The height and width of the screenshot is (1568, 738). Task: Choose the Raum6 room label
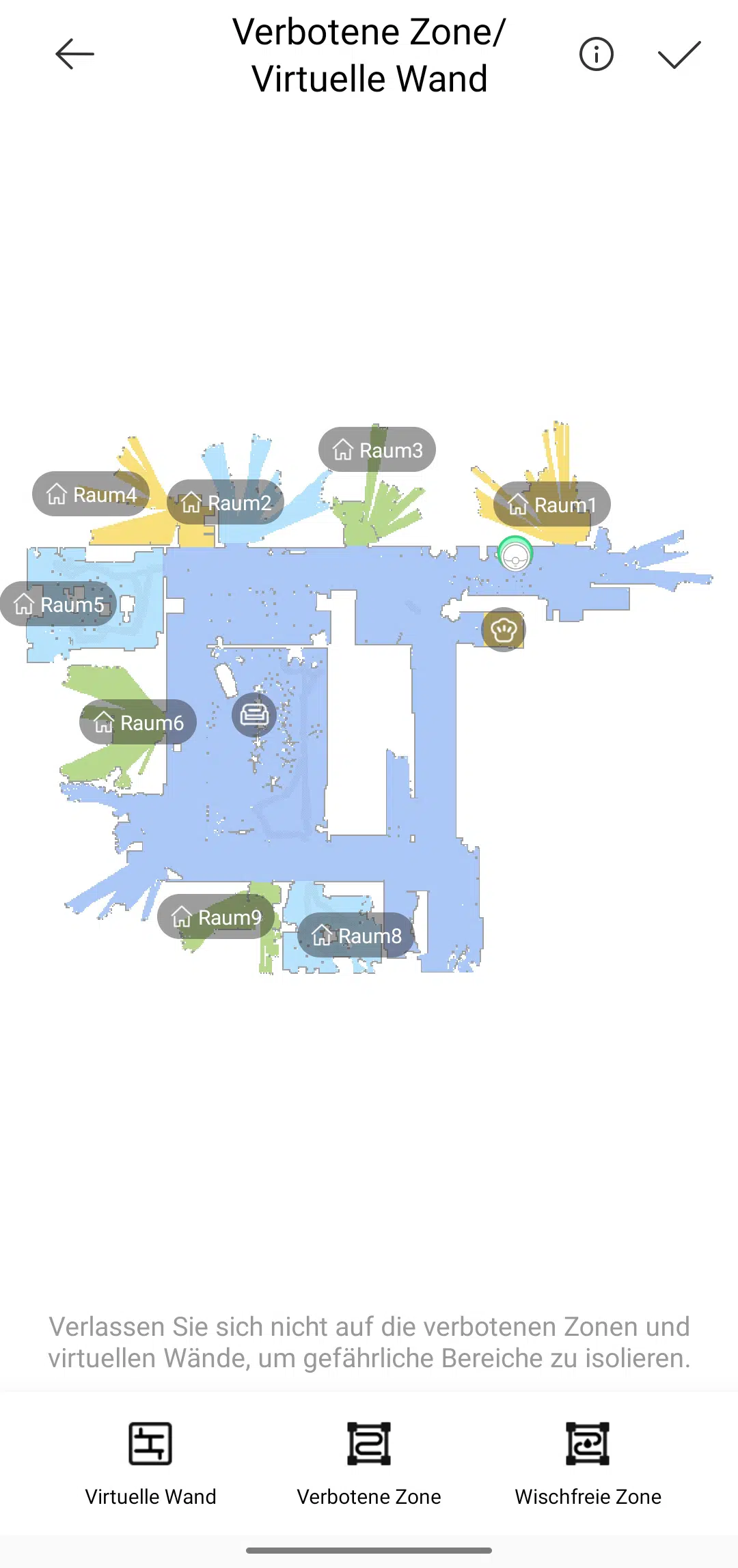point(138,722)
